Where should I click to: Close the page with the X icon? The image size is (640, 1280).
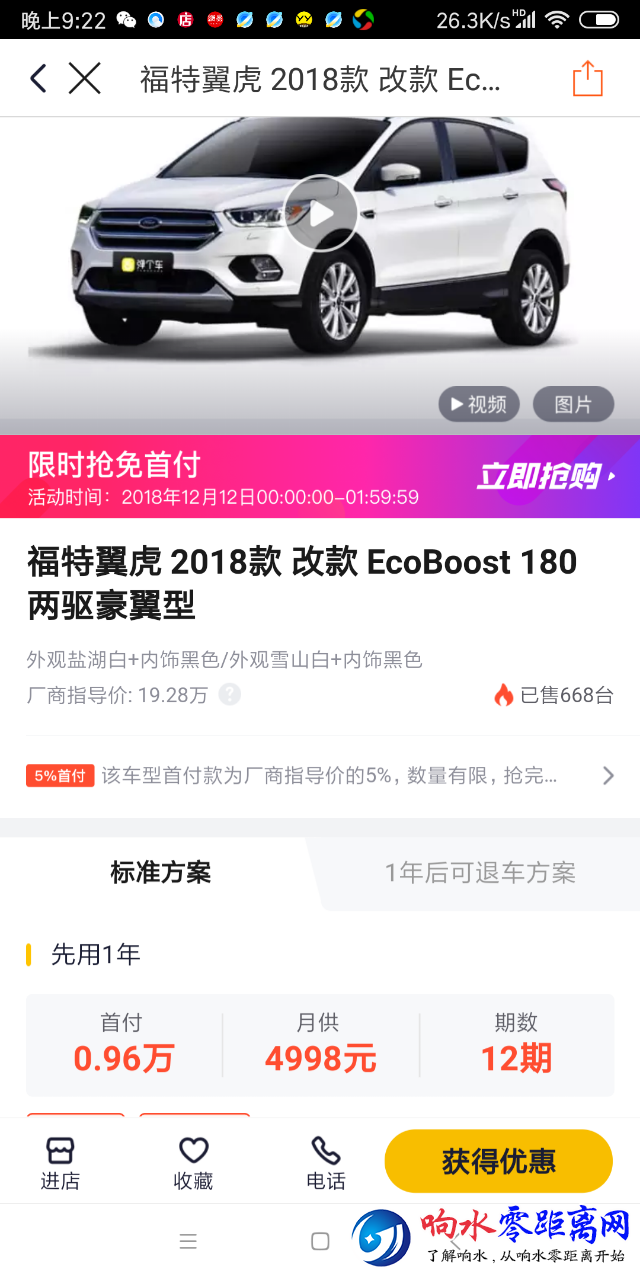pos(85,78)
